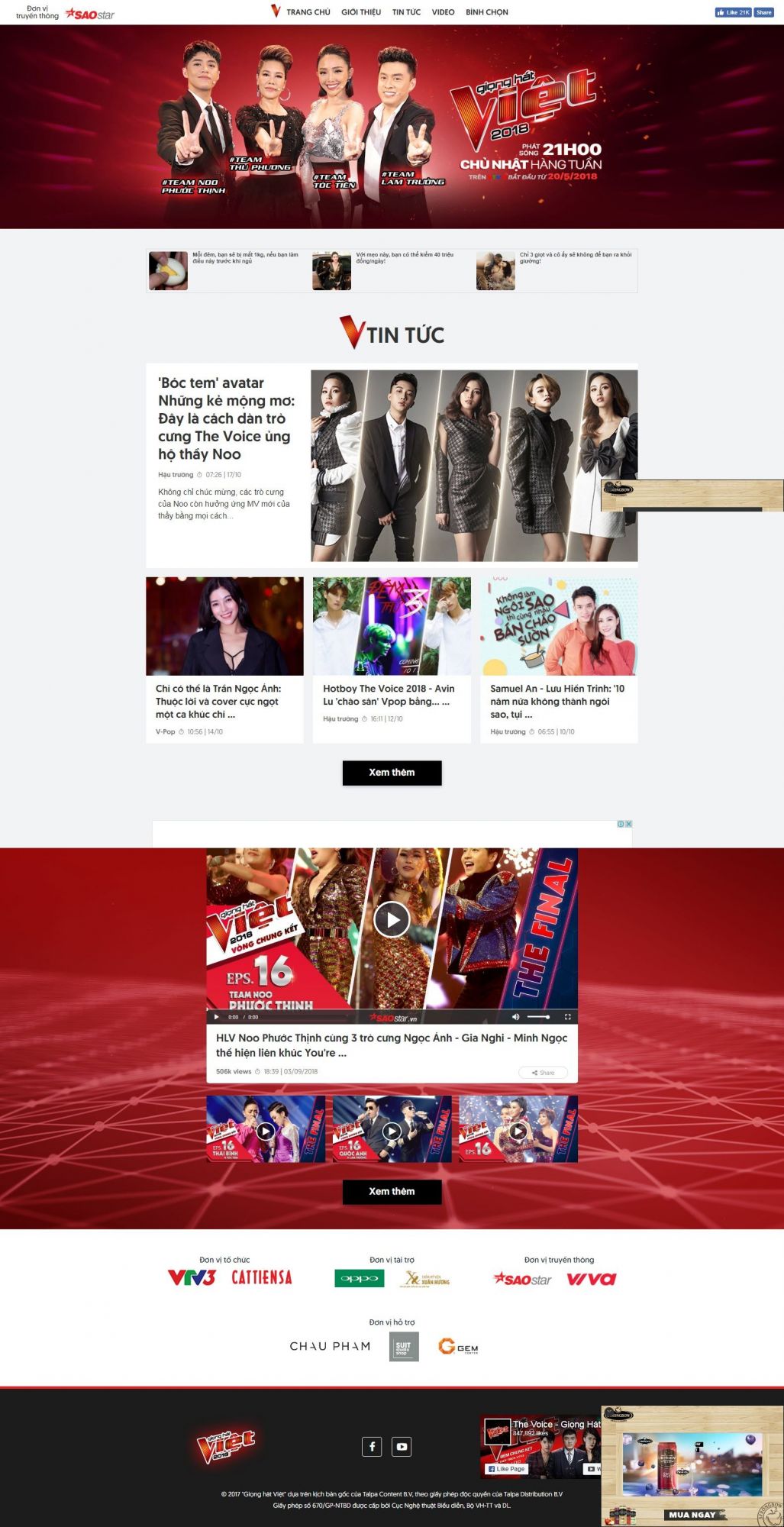
Task: Open the Trần Ngọc Ánh cover article
Action: [218, 701]
